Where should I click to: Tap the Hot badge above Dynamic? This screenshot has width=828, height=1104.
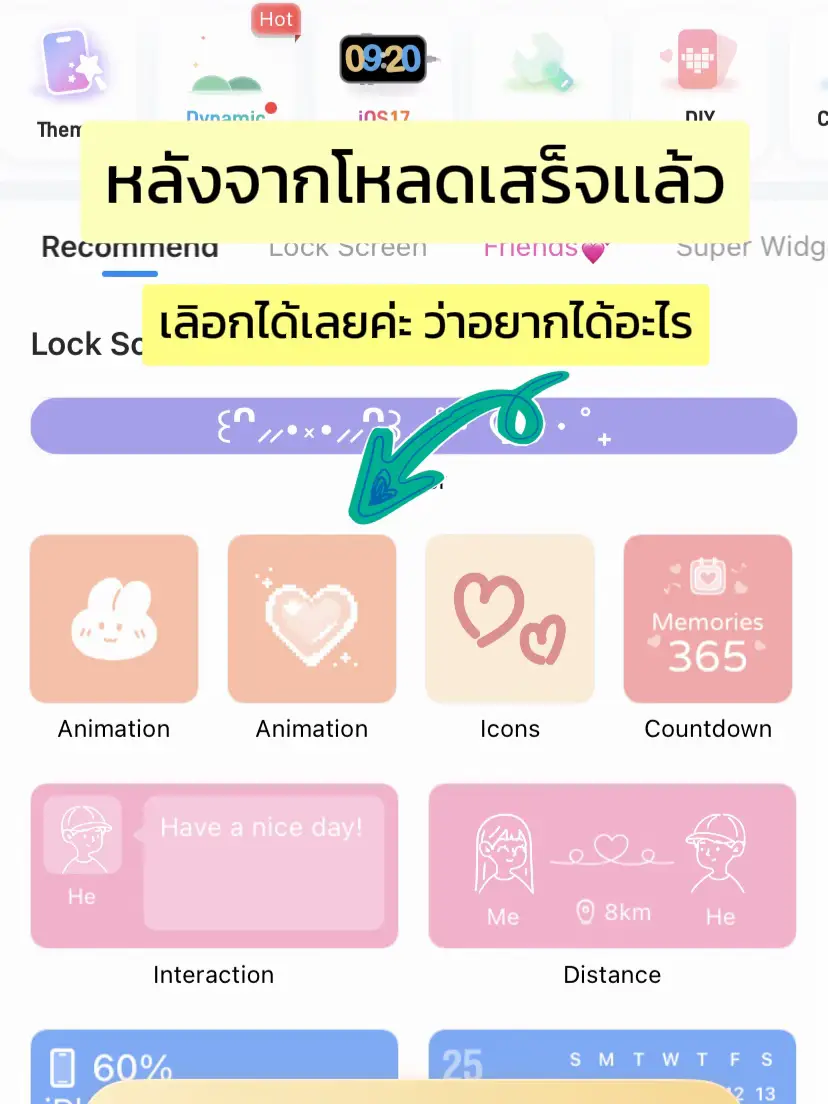click(x=276, y=20)
